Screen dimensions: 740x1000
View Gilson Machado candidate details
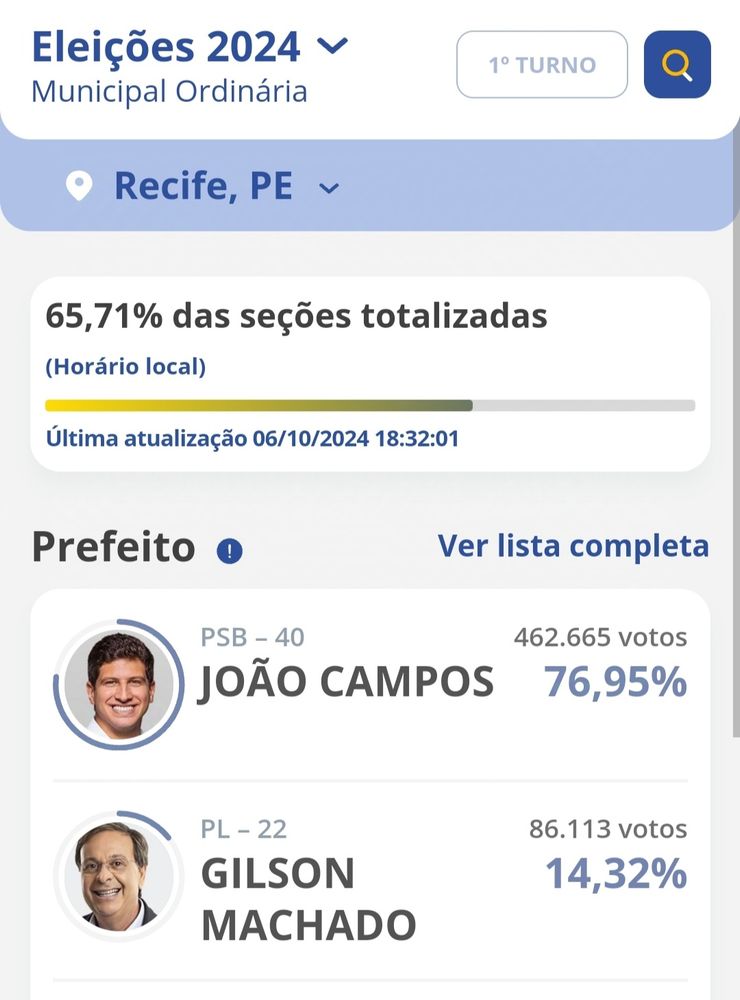pos(308,899)
